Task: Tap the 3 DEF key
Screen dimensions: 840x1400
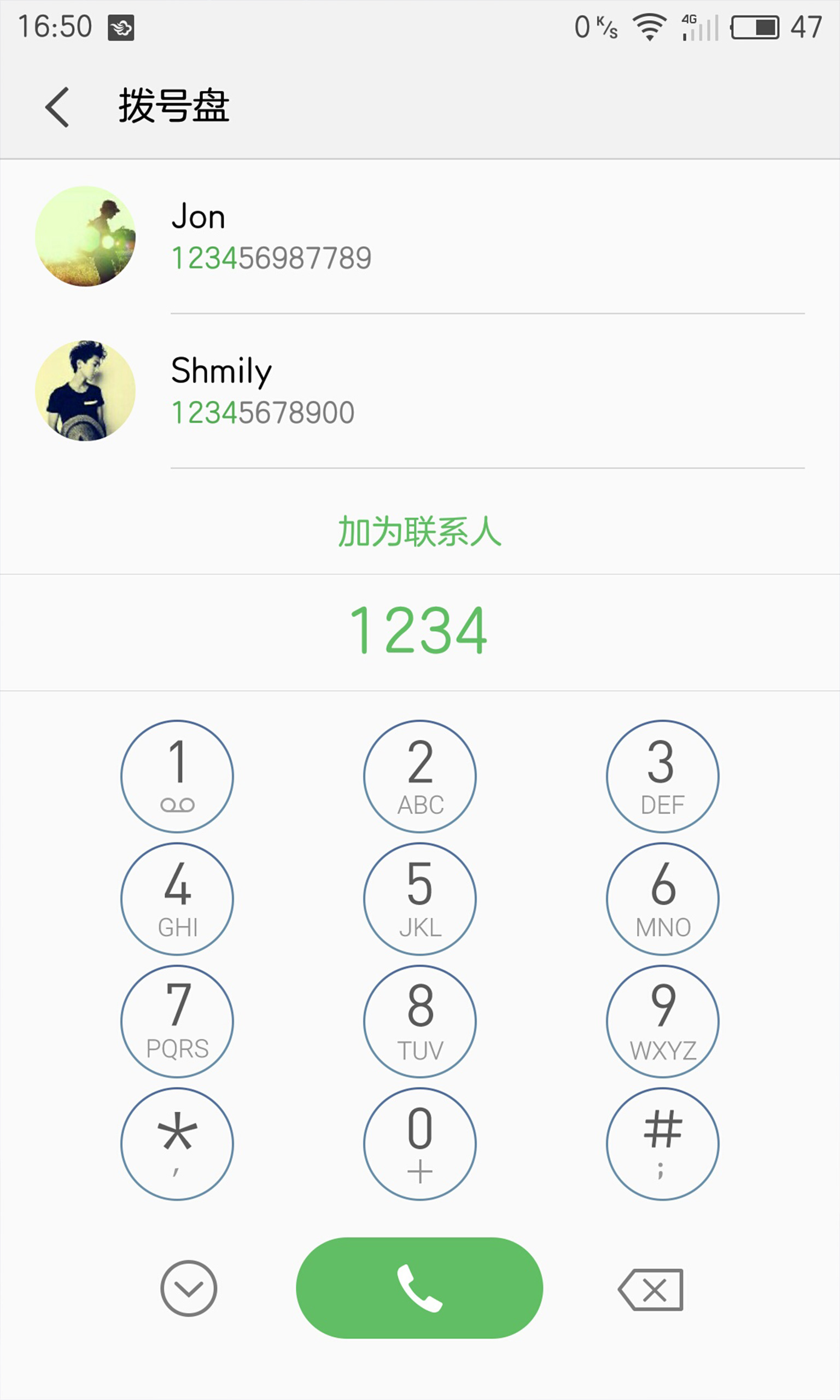Action: click(x=662, y=776)
